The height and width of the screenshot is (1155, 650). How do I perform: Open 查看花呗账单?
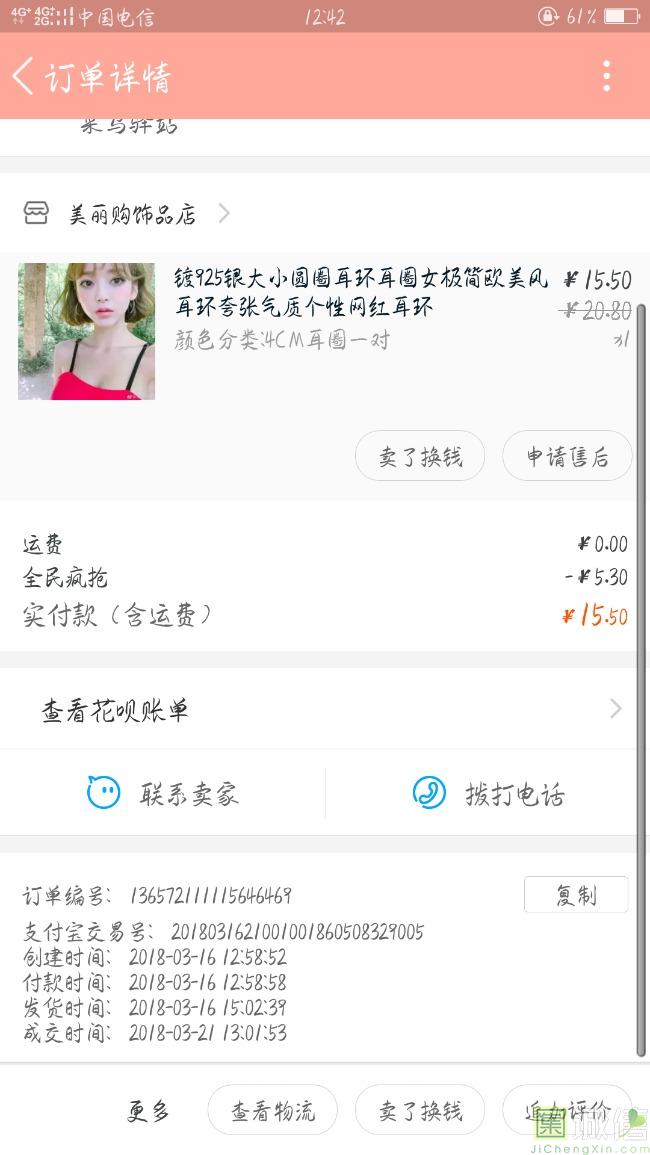325,710
